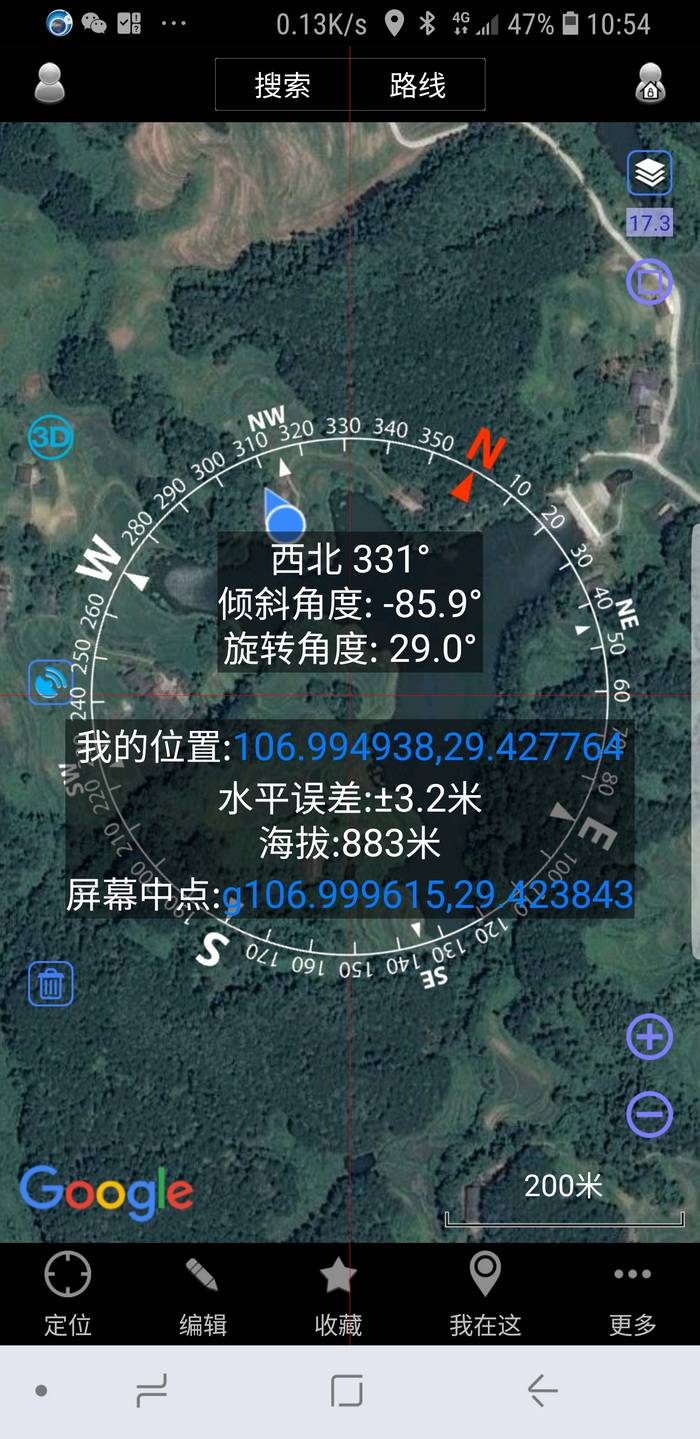Open the 收藏 favorites
This screenshot has height=1439, width=700.
click(338, 1294)
